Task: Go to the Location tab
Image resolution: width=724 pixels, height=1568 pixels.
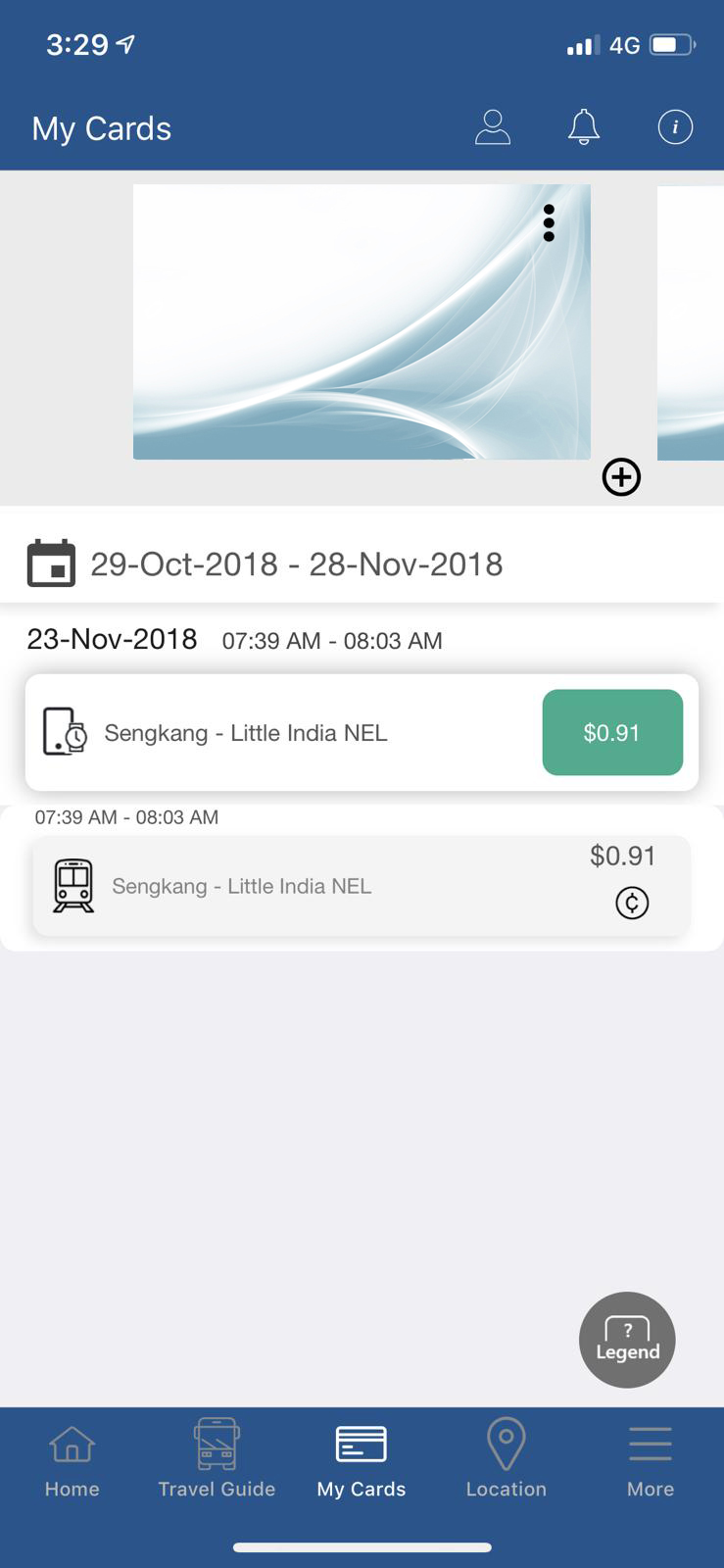Action: [x=506, y=1460]
